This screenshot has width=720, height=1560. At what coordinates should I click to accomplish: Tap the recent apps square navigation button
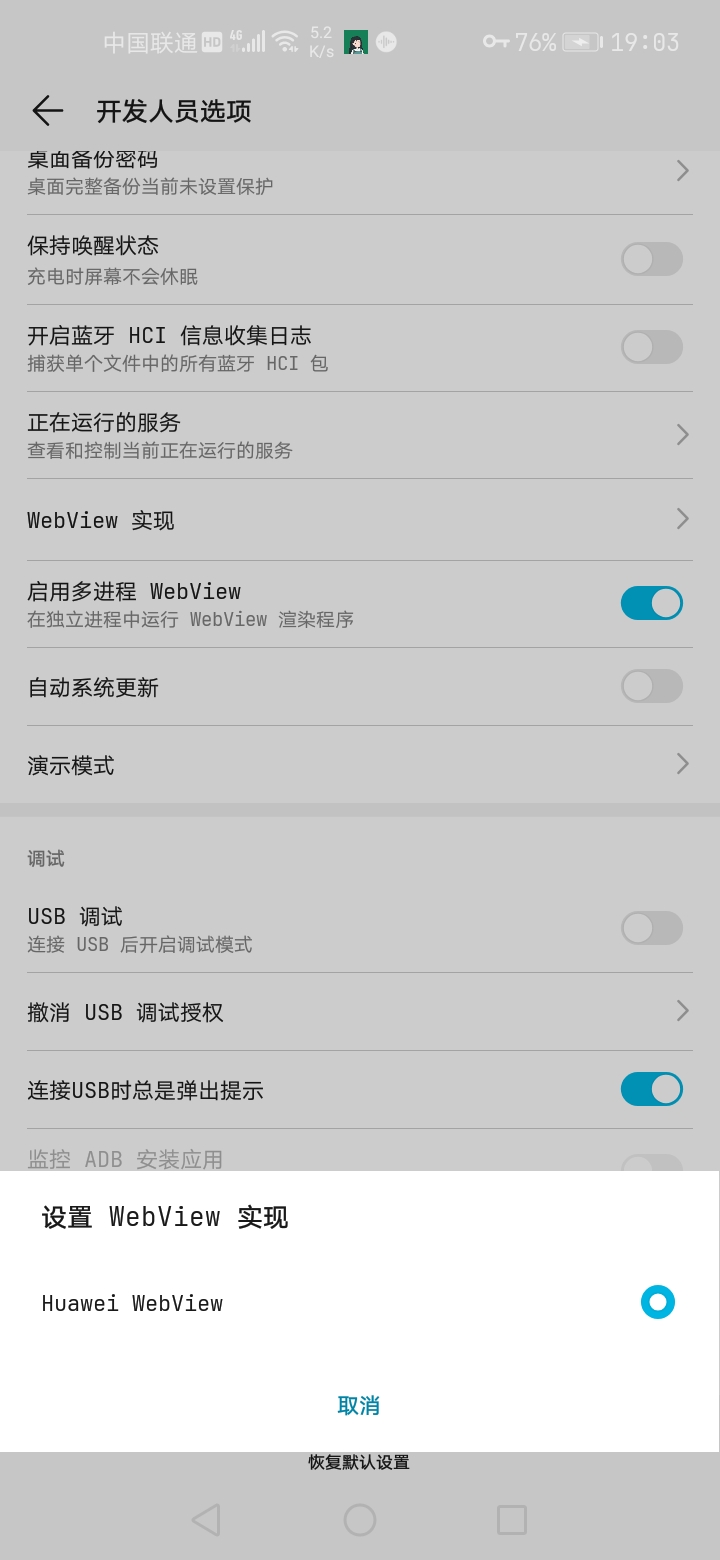(511, 1519)
